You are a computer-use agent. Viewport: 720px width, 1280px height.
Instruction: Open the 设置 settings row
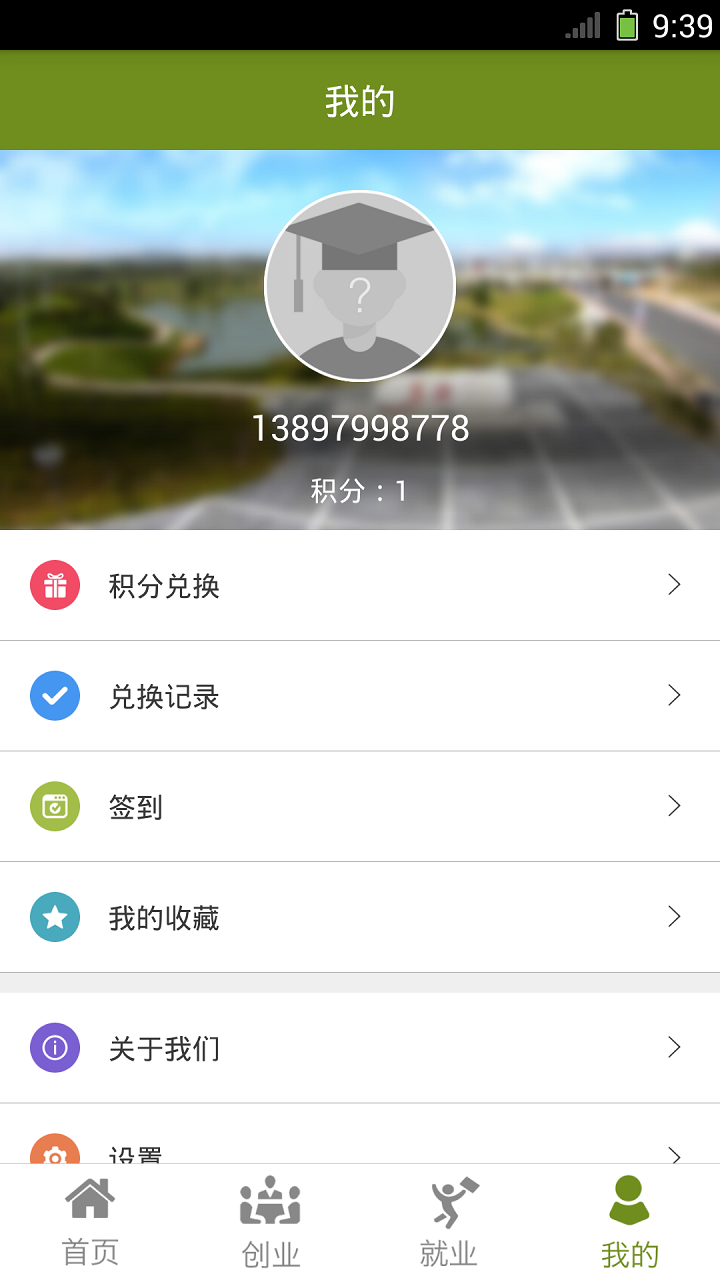[360, 1148]
